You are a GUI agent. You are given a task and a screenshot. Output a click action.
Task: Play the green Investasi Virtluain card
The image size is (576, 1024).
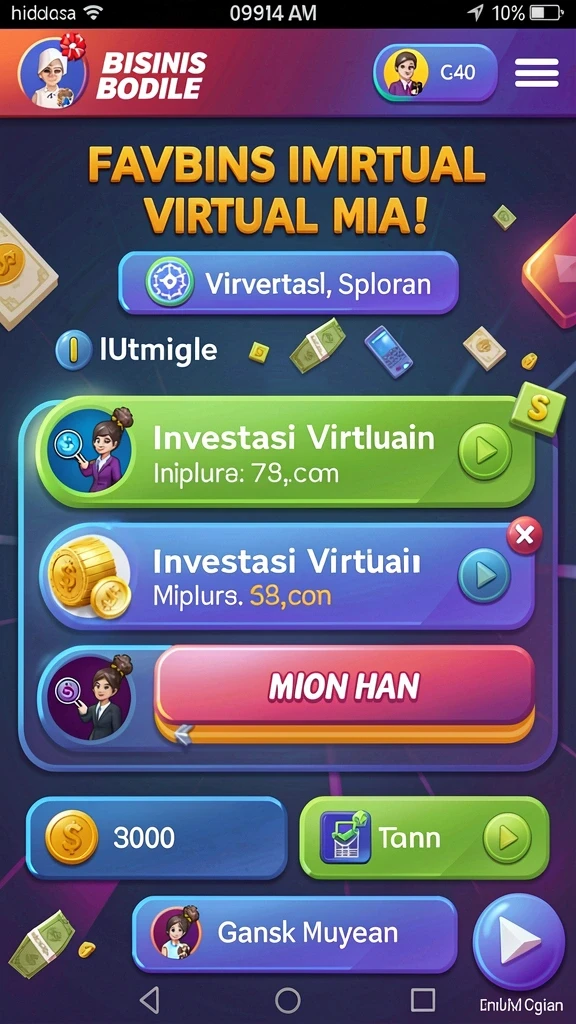click(x=485, y=451)
